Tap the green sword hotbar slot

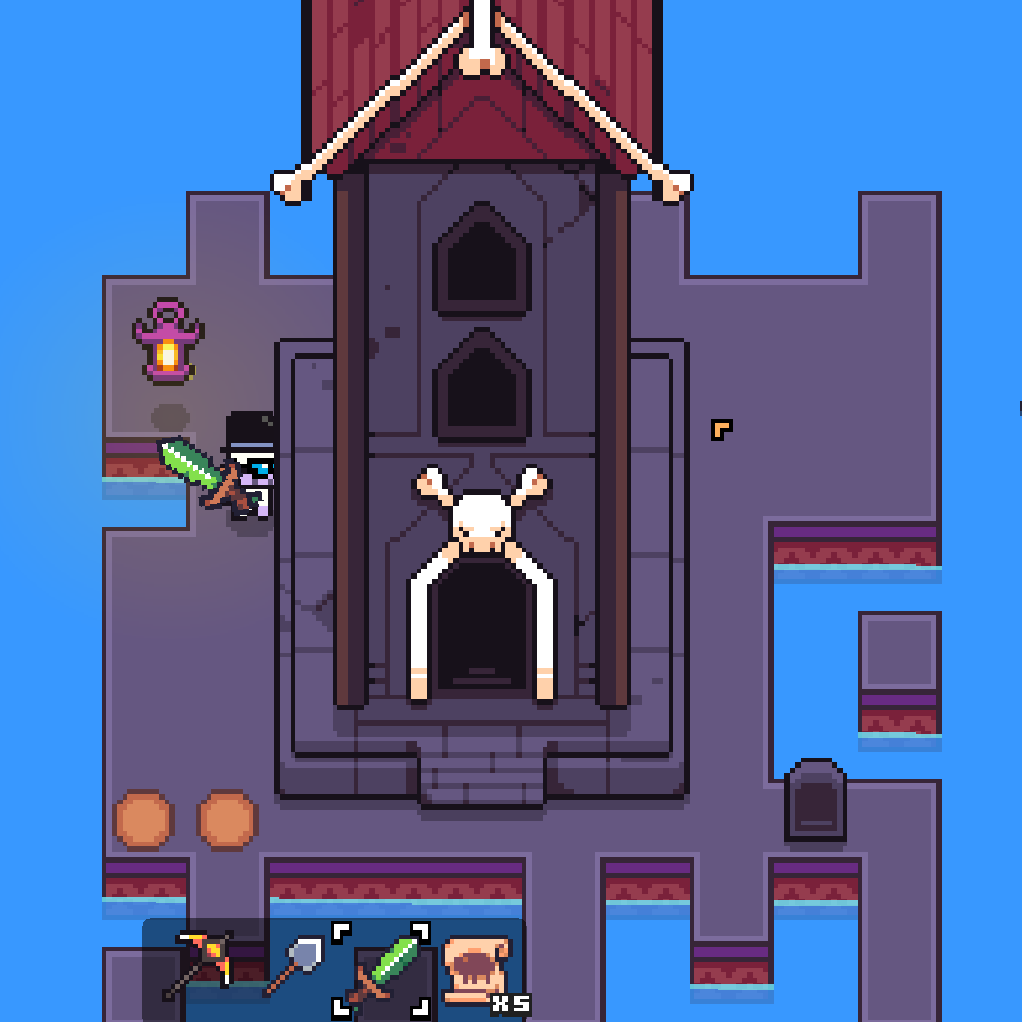point(382,970)
